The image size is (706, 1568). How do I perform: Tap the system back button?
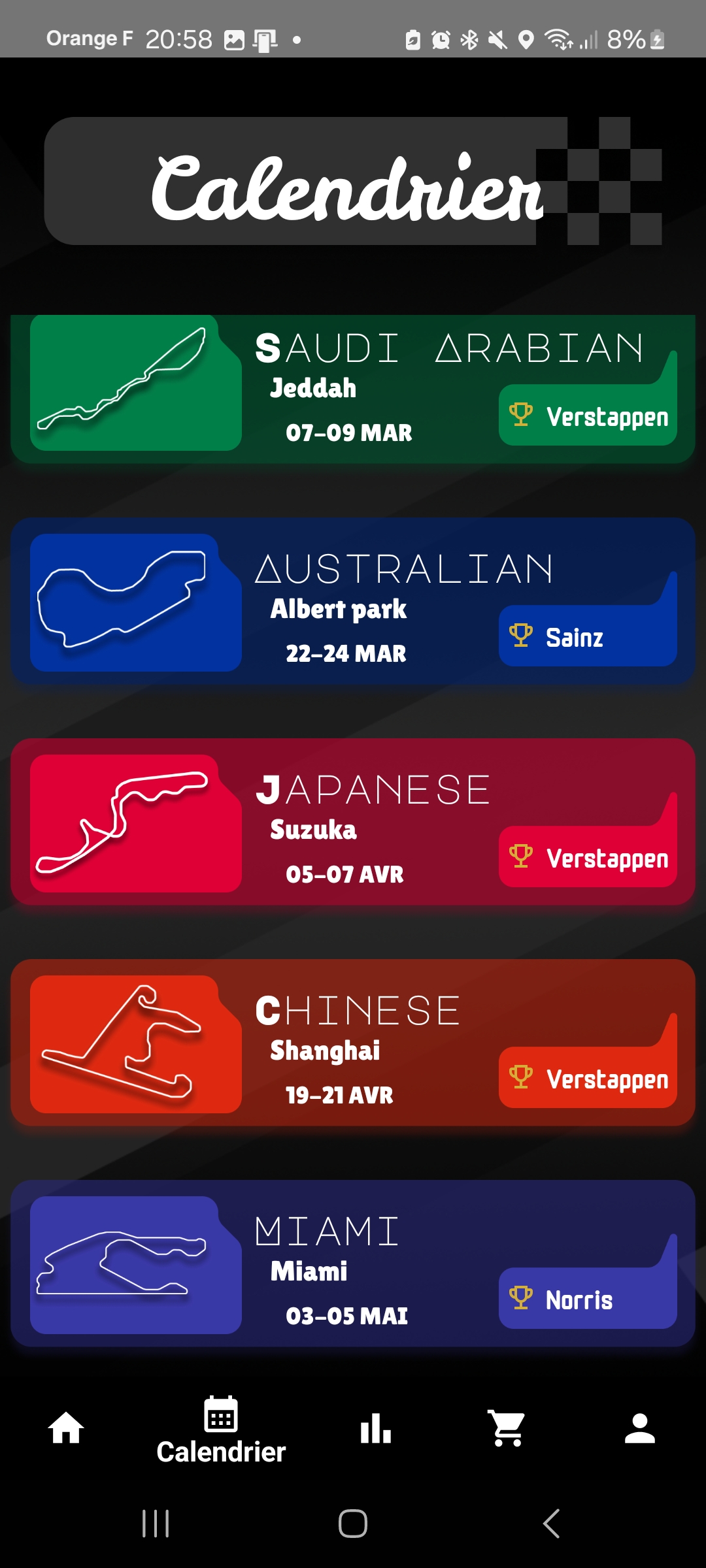pyautogui.click(x=551, y=1524)
